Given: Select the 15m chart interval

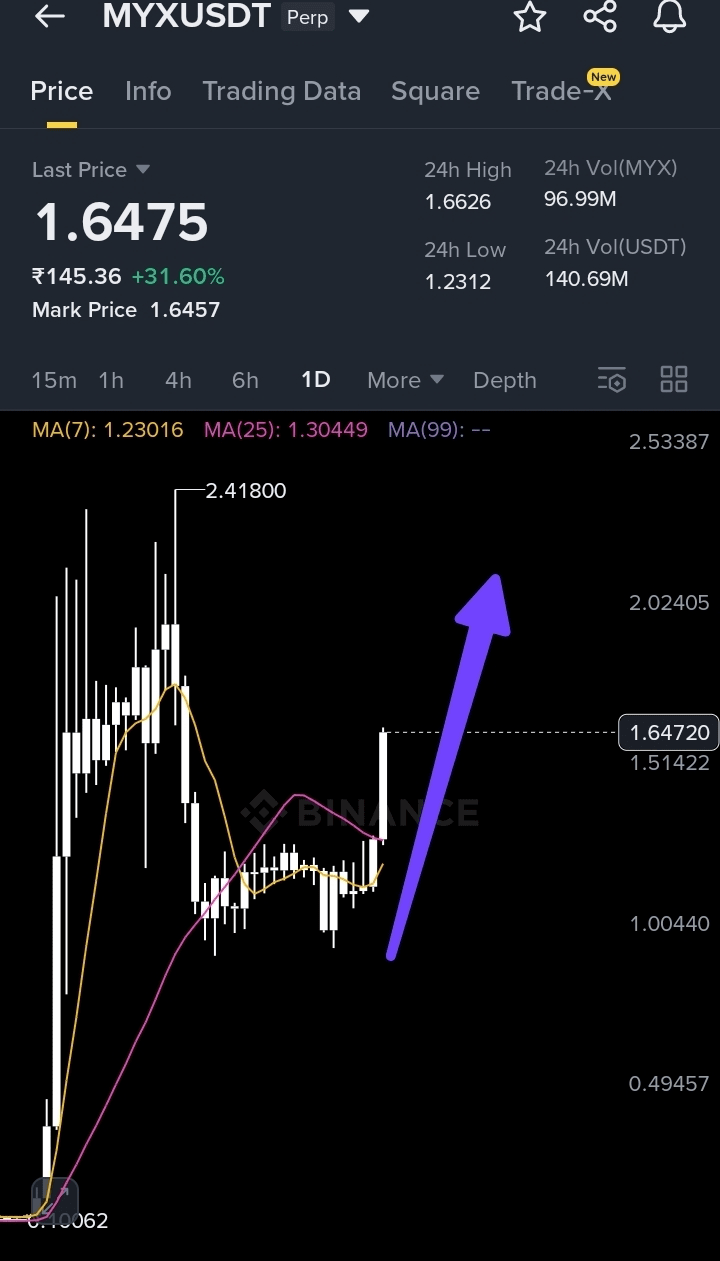Looking at the screenshot, I should [x=54, y=380].
